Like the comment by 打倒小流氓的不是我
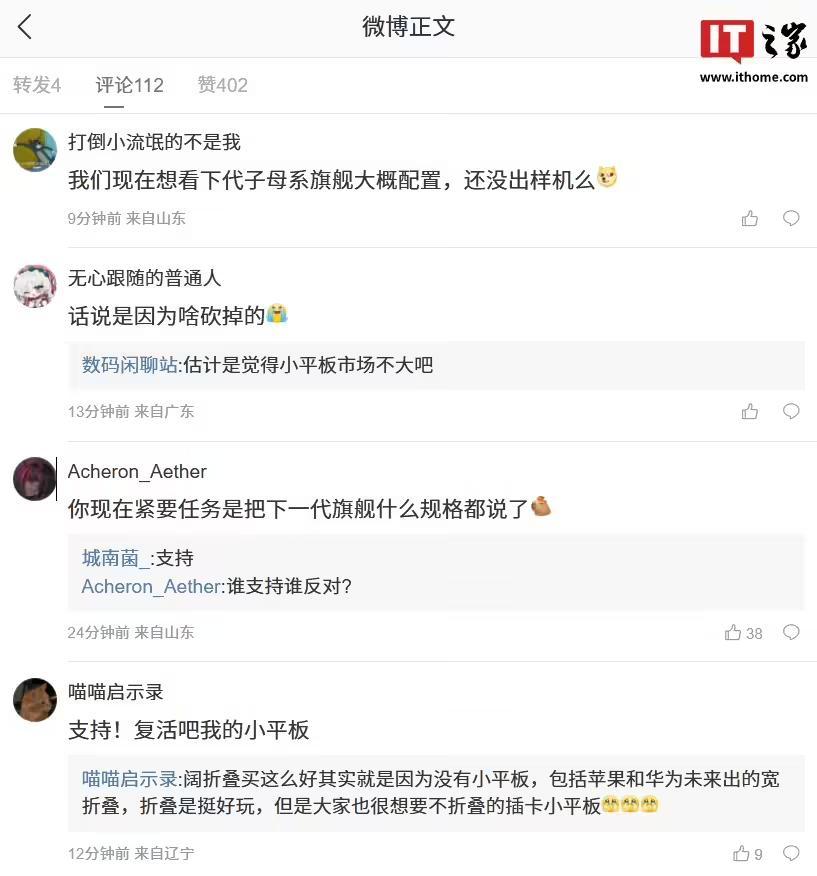Image resolution: width=817 pixels, height=876 pixels. tap(749, 218)
